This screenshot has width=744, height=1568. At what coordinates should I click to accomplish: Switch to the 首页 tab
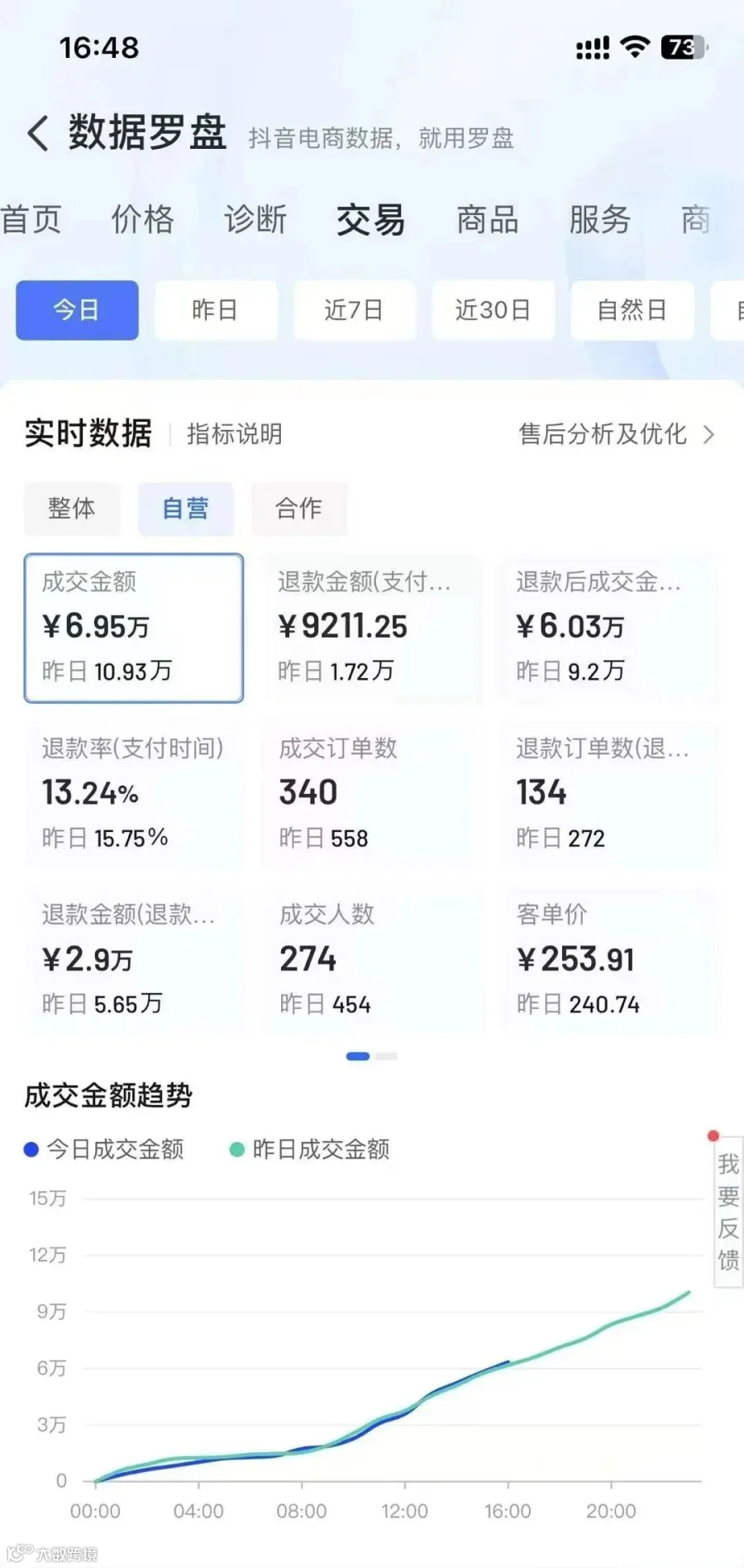(x=30, y=220)
